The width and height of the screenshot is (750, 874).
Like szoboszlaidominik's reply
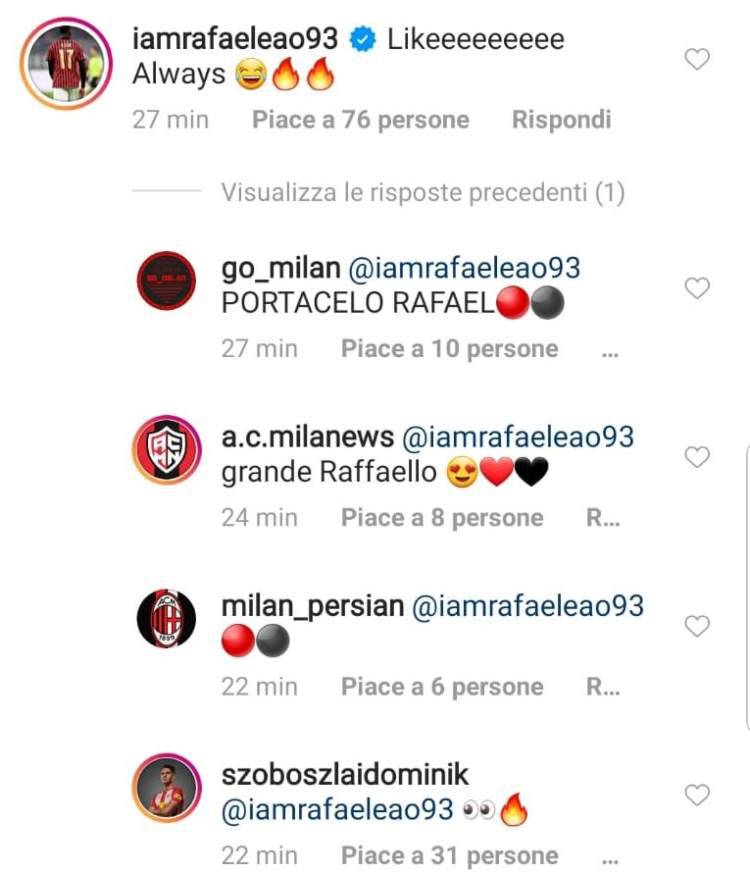696,795
